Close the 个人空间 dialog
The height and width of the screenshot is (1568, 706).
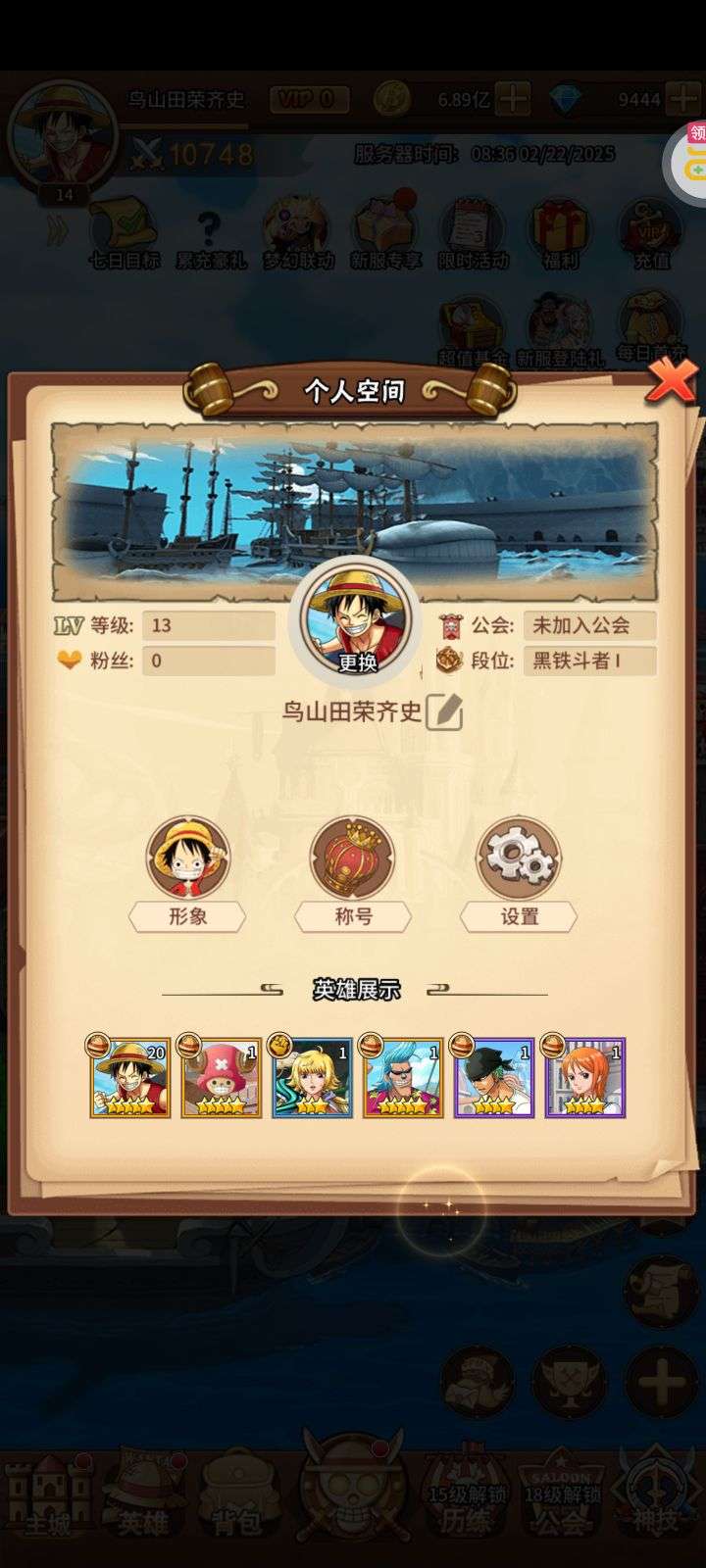click(x=672, y=380)
